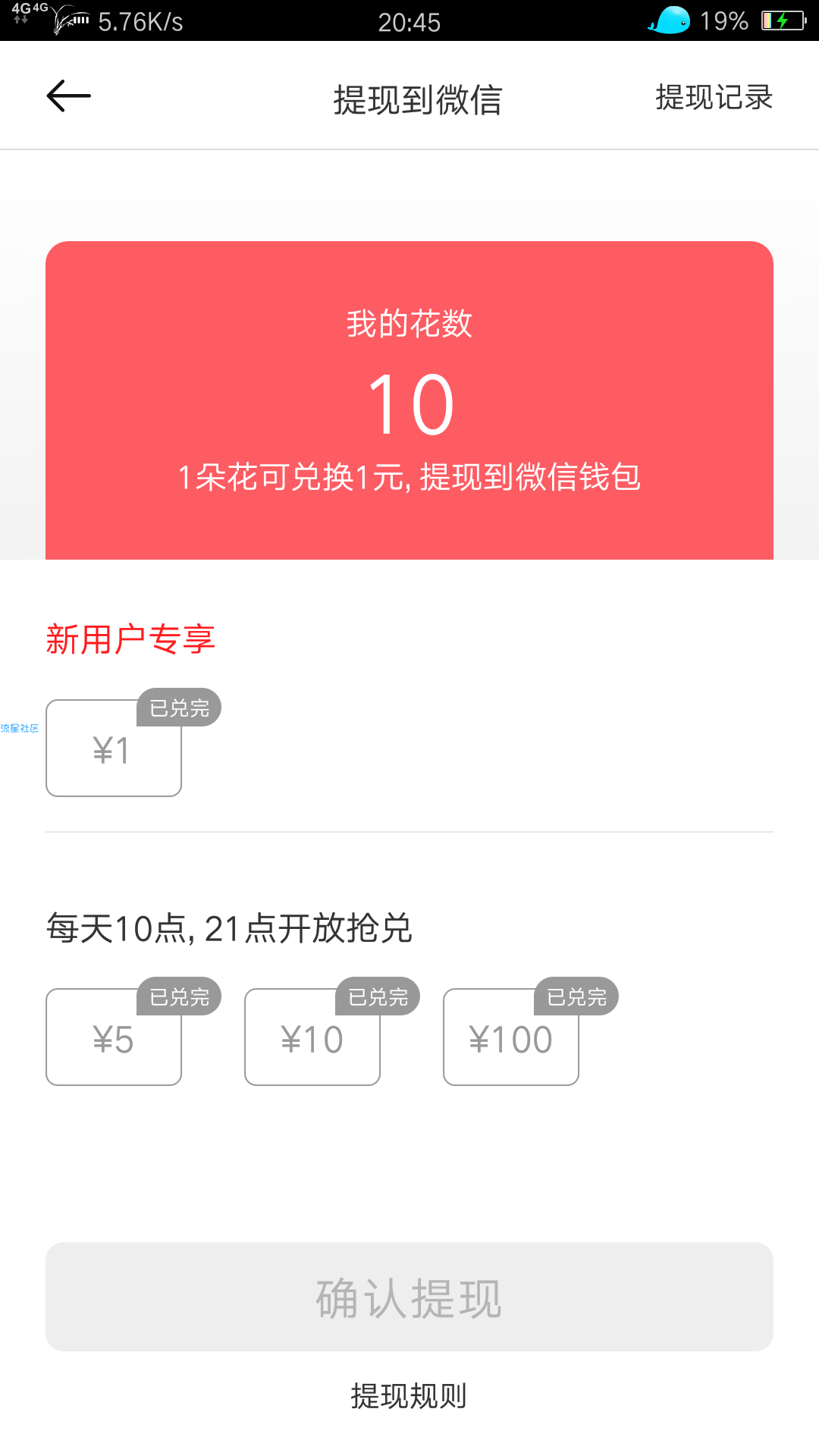
Task: Tap the 确认提现 confirm button
Action: pos(409,1297)
